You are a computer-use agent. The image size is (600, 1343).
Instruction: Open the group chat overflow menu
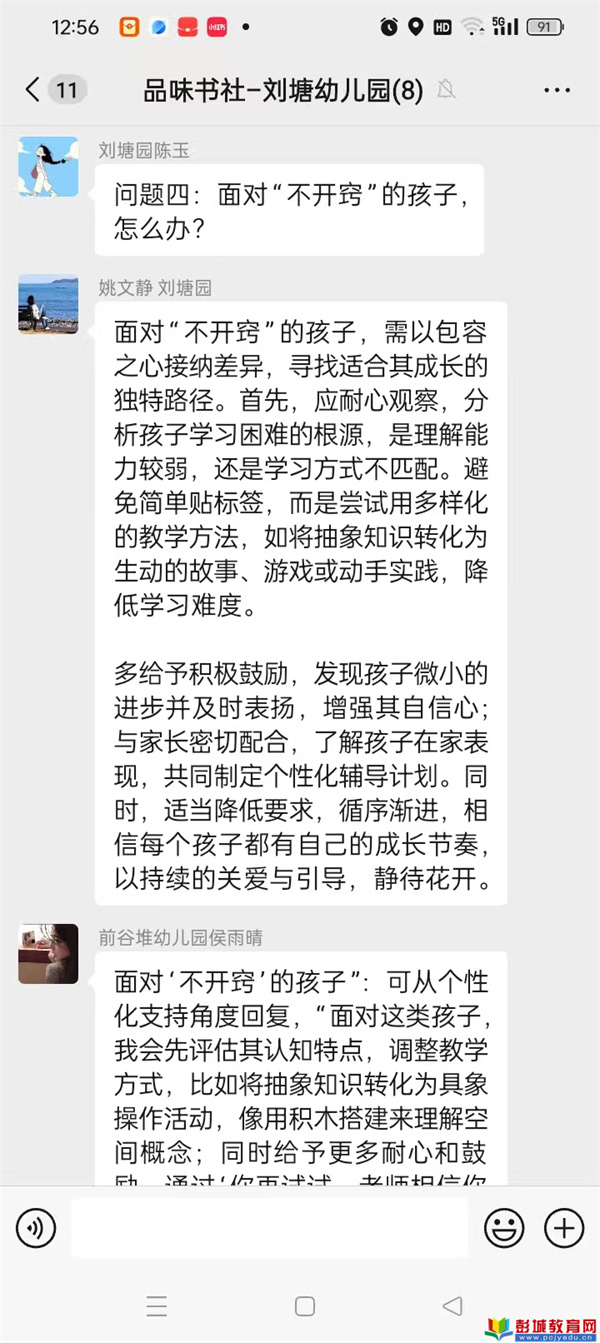tap(557, 90)
